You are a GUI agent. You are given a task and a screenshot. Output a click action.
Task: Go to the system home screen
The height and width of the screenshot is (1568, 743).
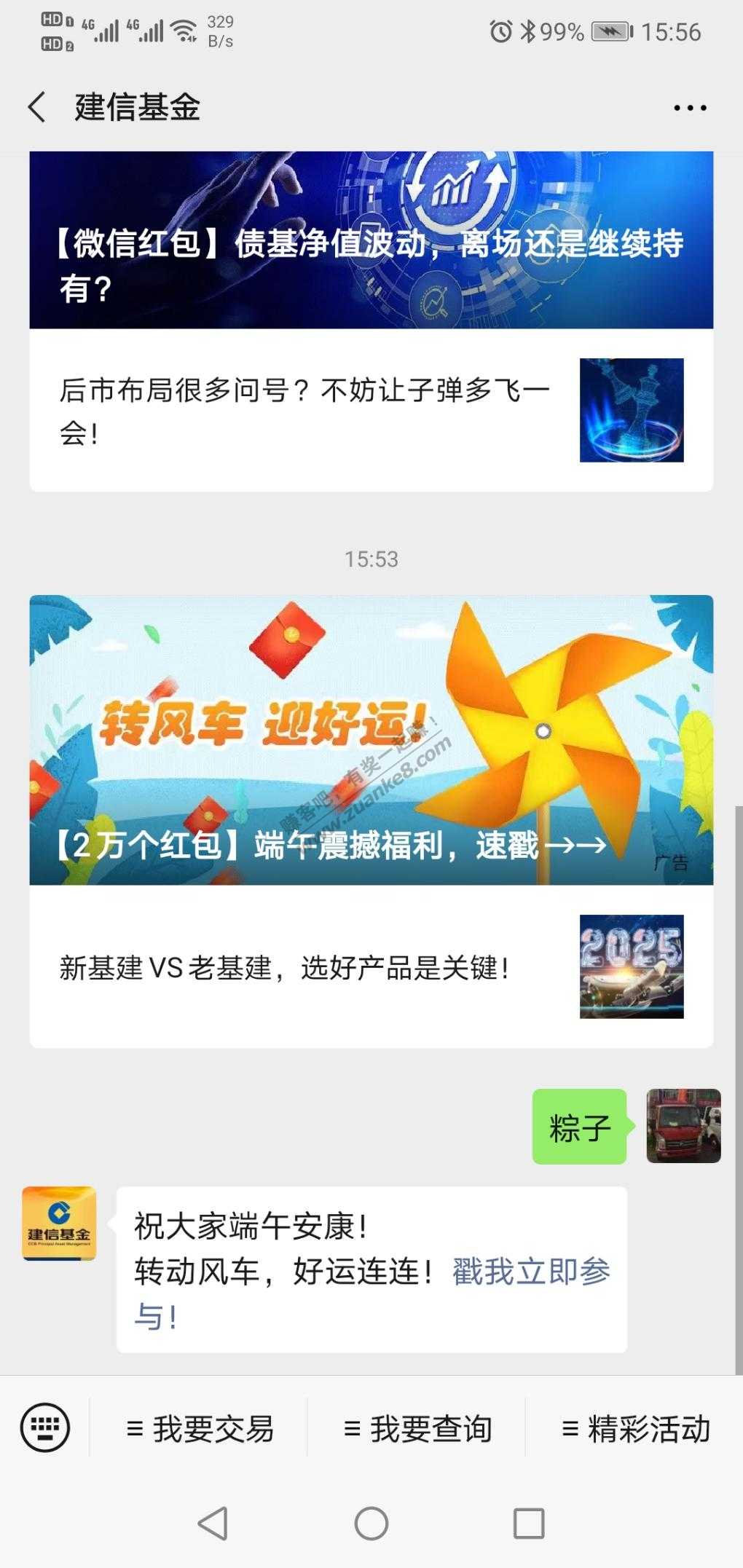point(371,1523)
